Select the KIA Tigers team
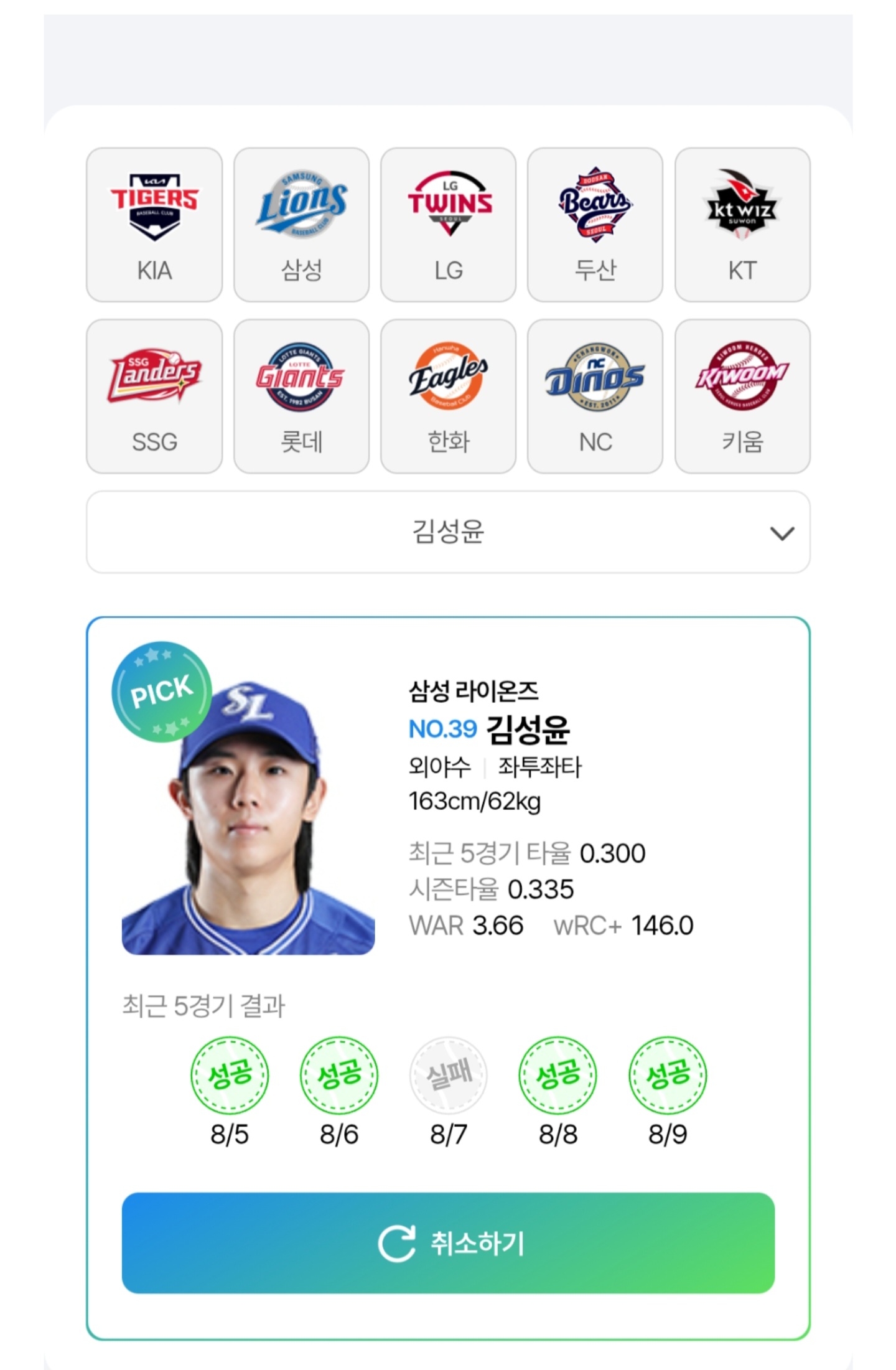Viewport: 896px width, 1370px height. pos(154,225)
